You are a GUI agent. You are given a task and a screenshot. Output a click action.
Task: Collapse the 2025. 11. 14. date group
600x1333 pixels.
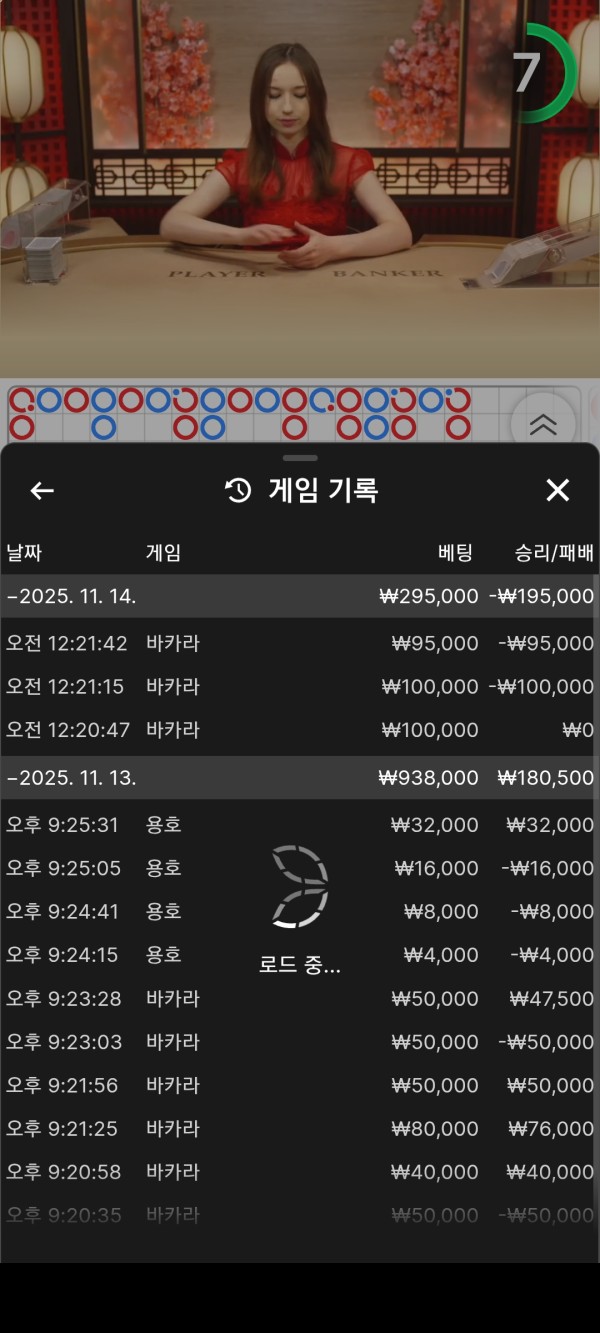click(72, 597)
